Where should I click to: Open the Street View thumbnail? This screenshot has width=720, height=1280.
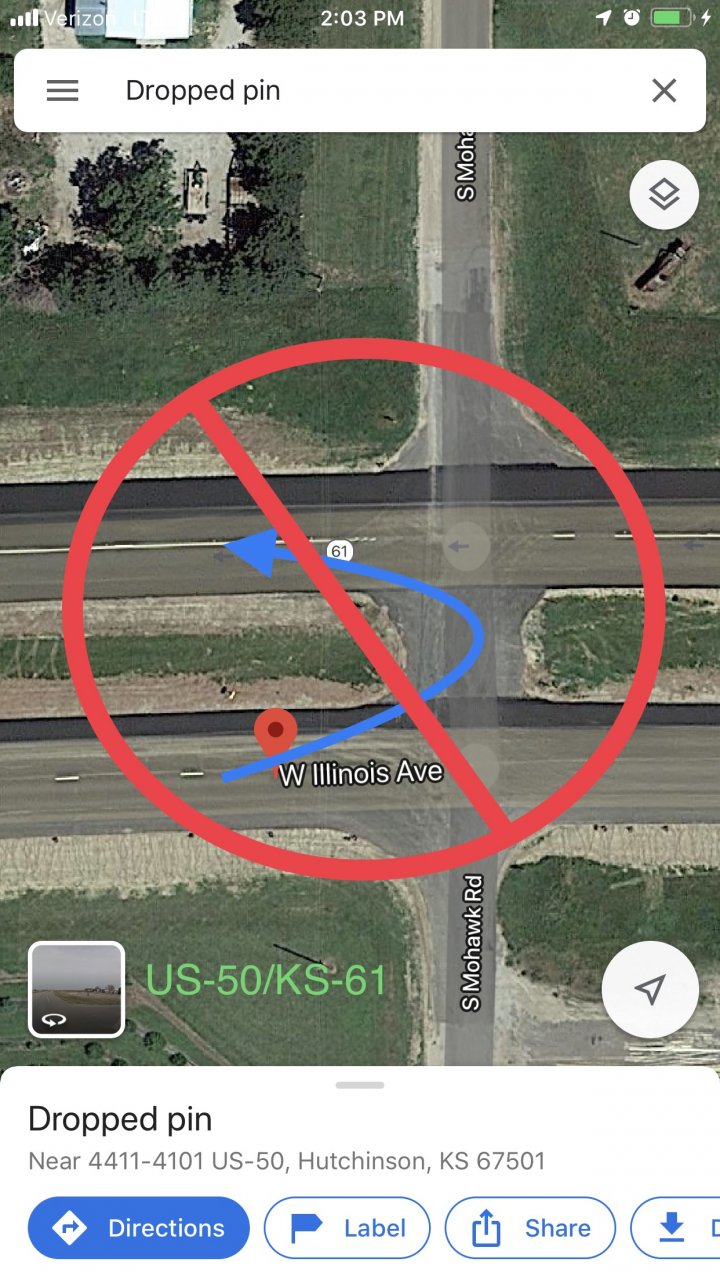pyautogui.click(x=77, y=989)
